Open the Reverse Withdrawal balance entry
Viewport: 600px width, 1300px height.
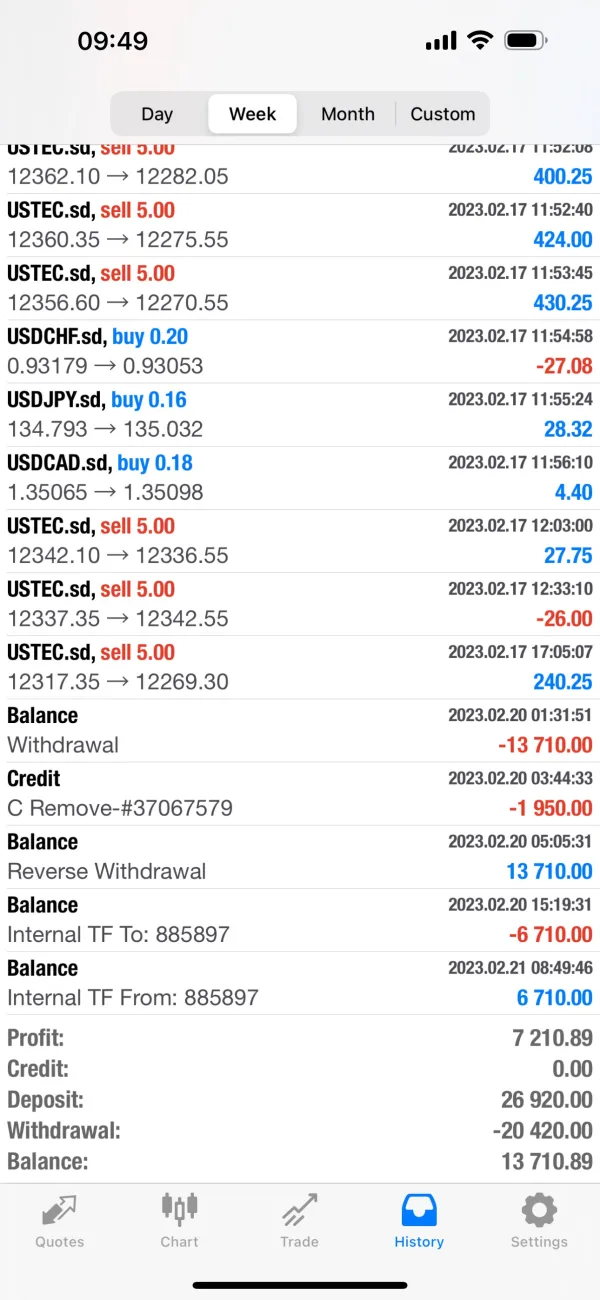coord(300,856)
